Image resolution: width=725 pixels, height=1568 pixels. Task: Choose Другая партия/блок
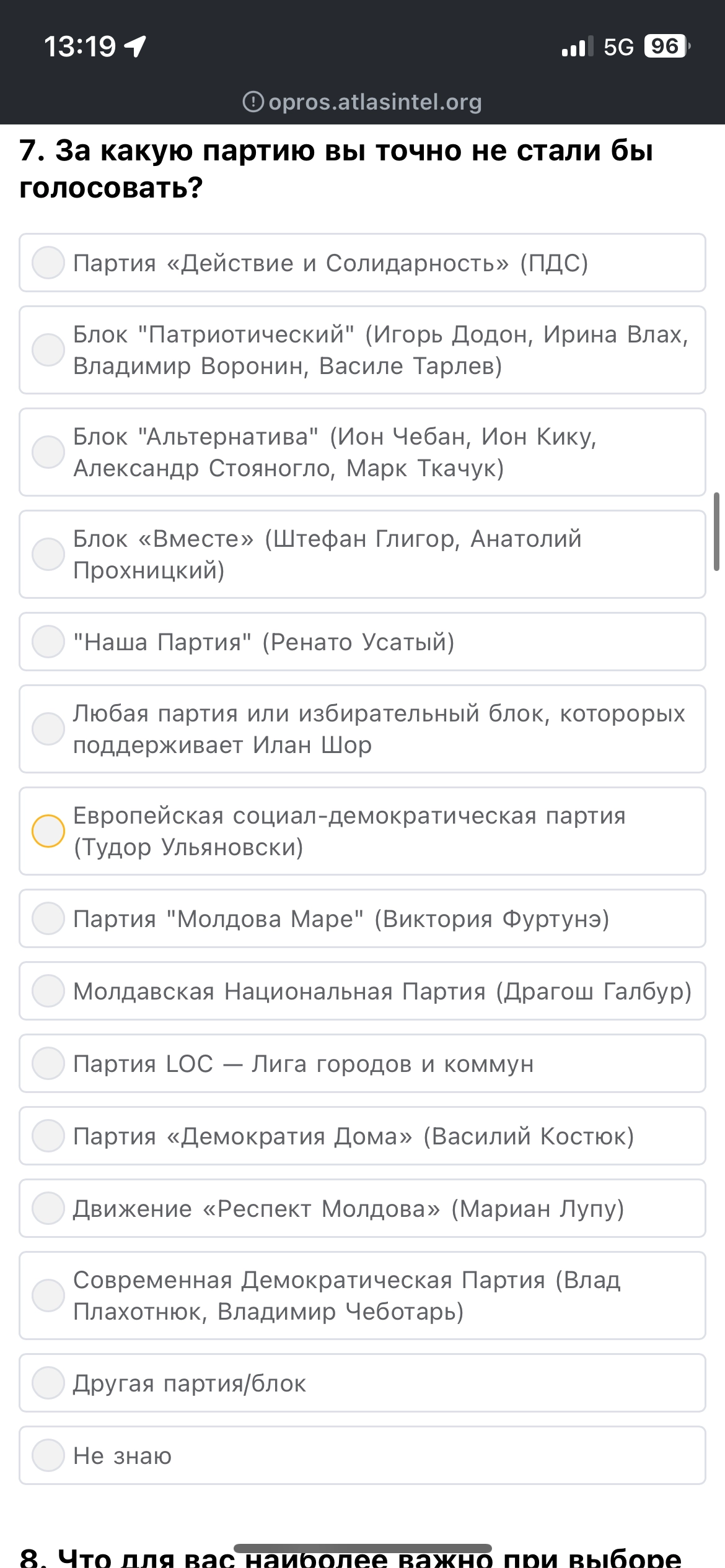point(362,1383)
